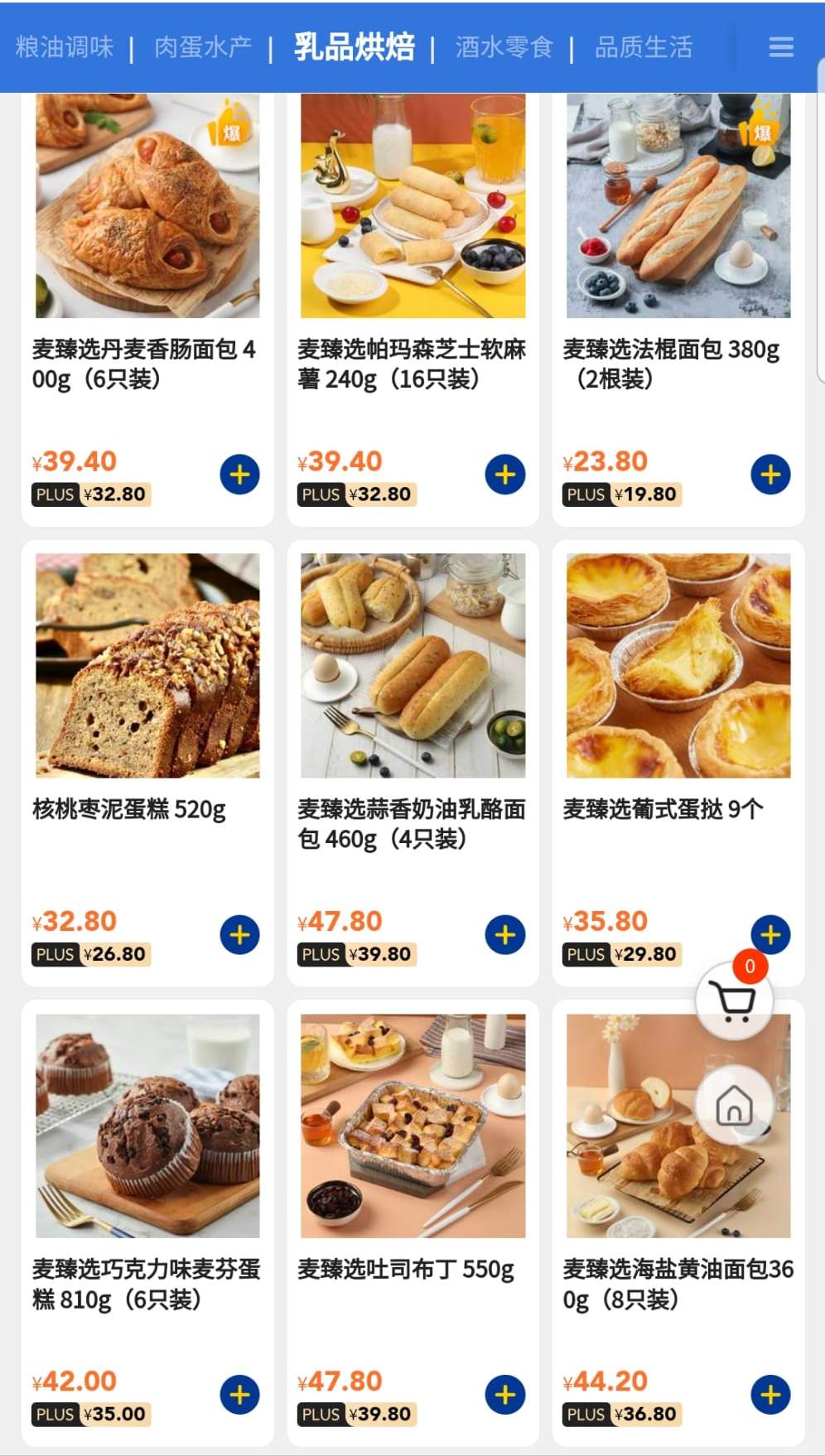825x1456 pixels.
Task: Add 麦臻选法棍面包 380g to cart
Action: [770, 475]
